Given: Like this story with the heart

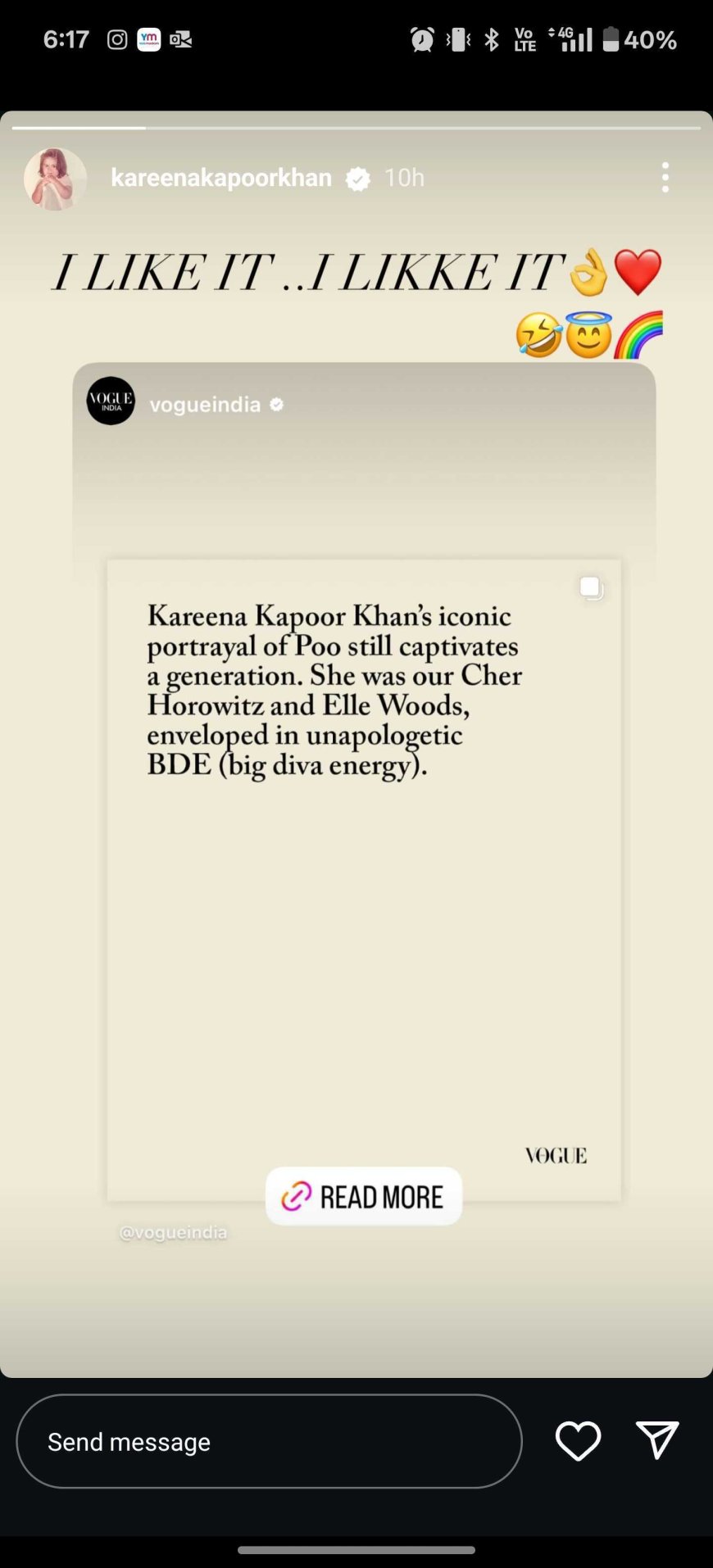Looking at the screenshot, I should click(578, 1441).
